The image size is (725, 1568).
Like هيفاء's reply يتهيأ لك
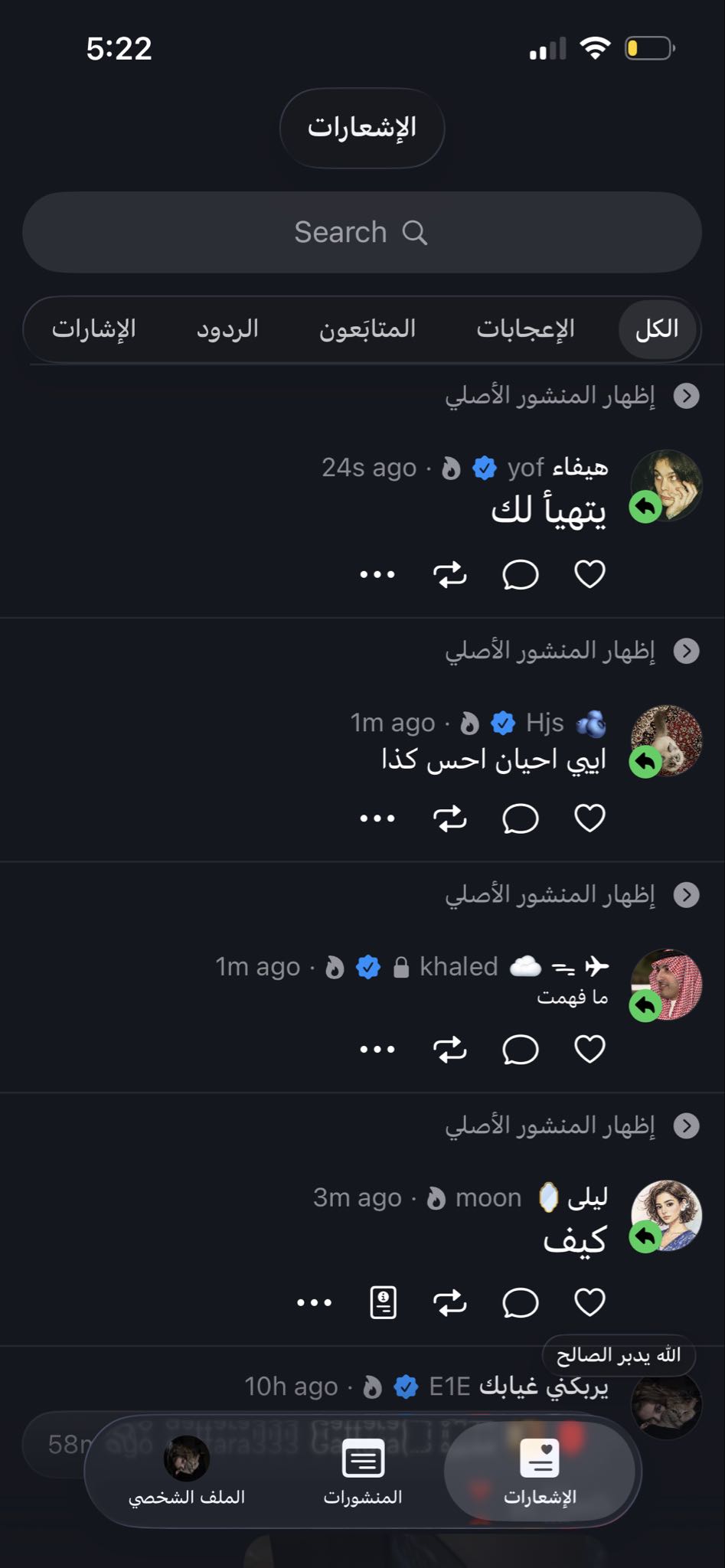tap(589, 574)
